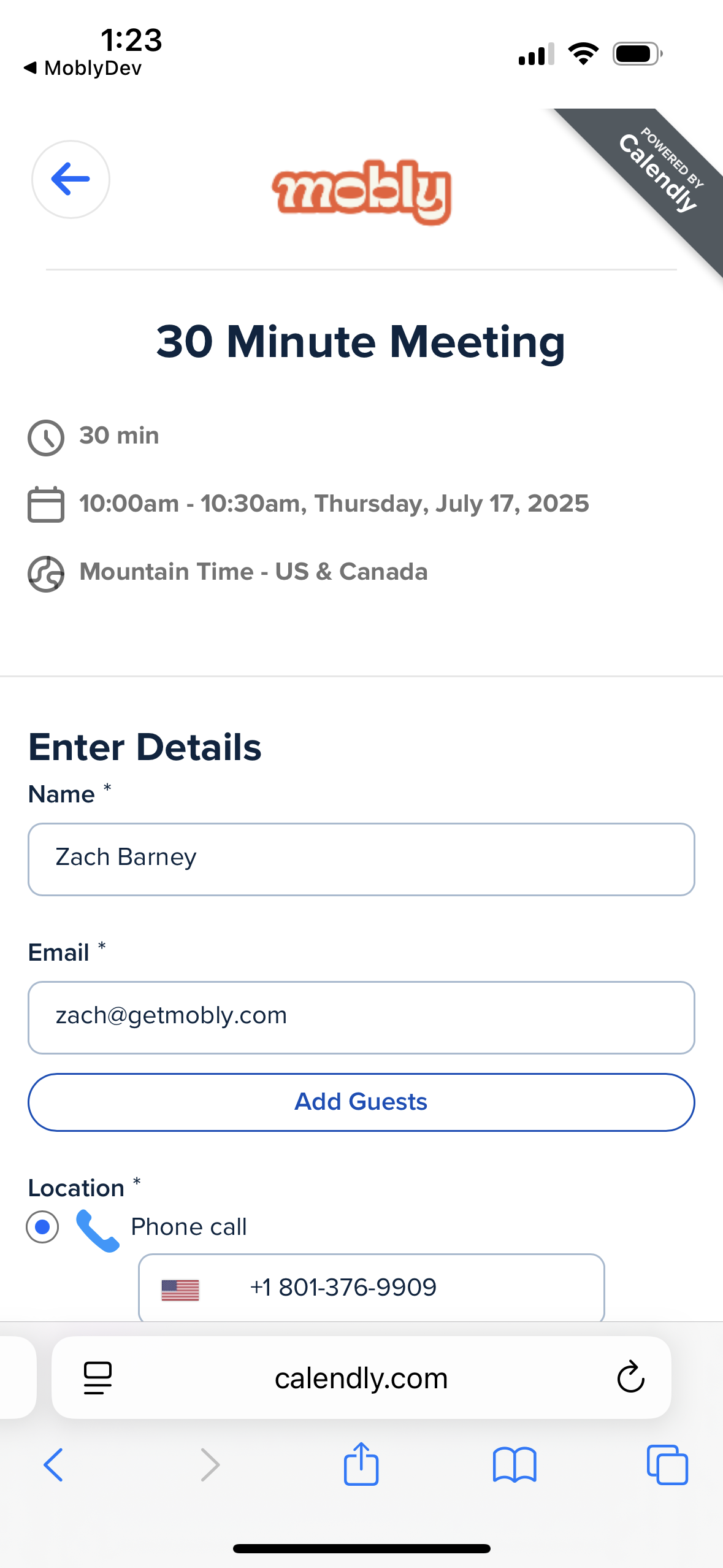The image size is (723, 1568).
Task: Select the Phone call radio option
Action: tap(42, 1227)
